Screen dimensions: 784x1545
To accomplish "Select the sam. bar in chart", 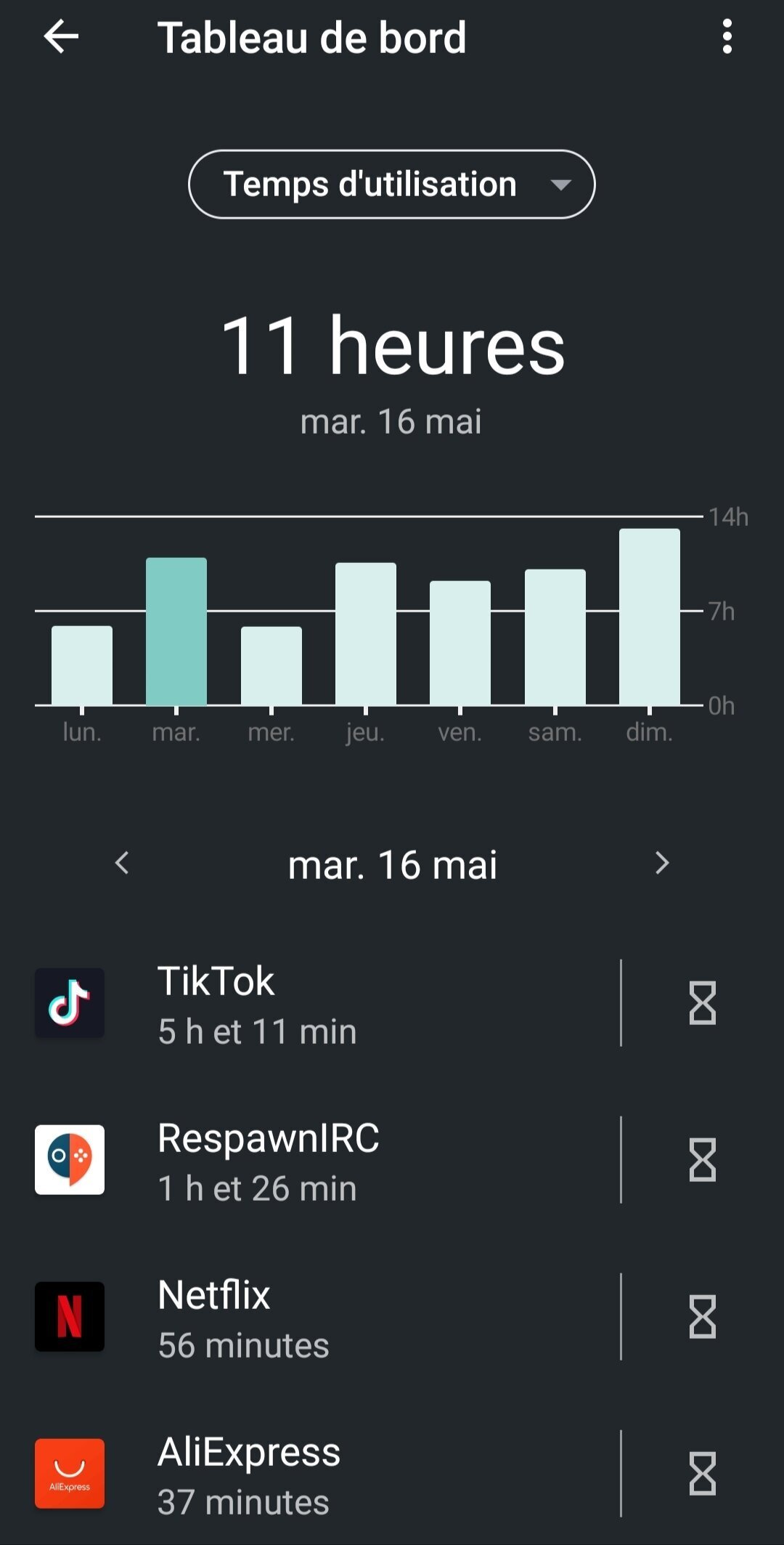I will coord(555,637).
